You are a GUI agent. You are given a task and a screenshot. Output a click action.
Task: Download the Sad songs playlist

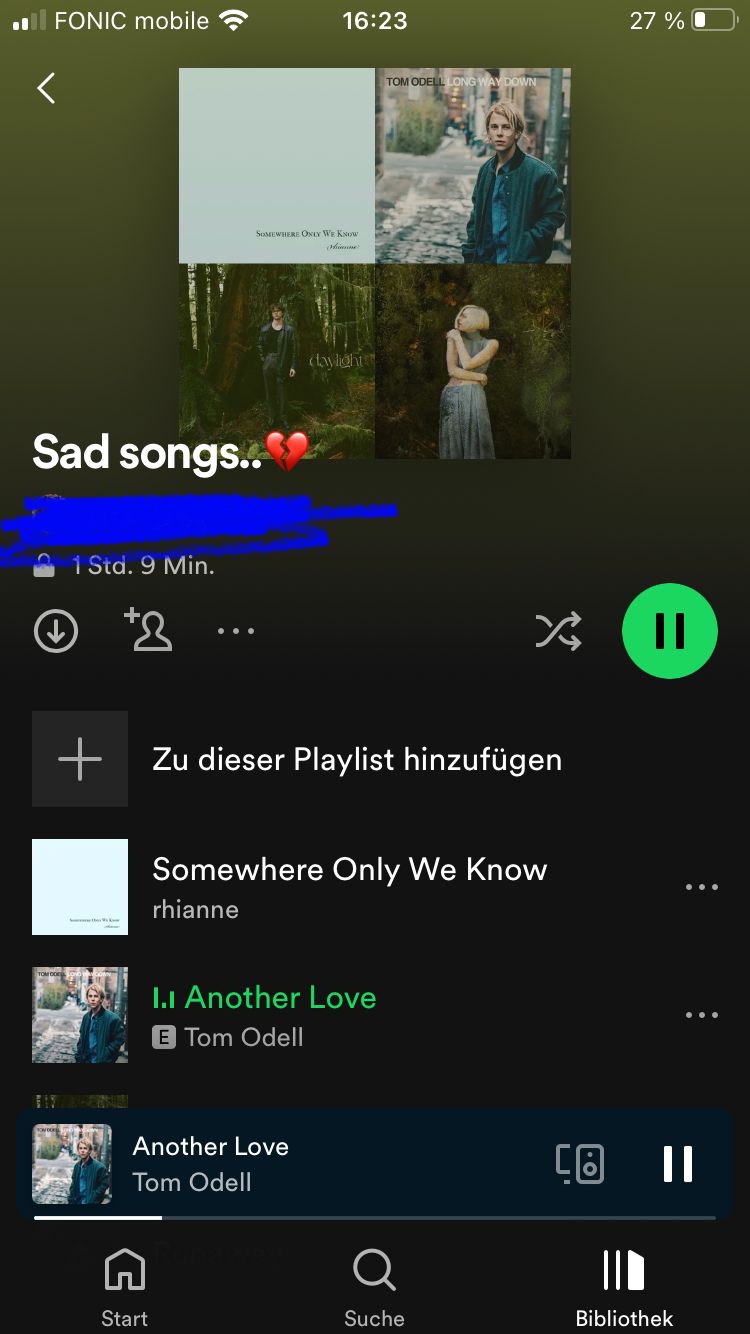[56, 631]
